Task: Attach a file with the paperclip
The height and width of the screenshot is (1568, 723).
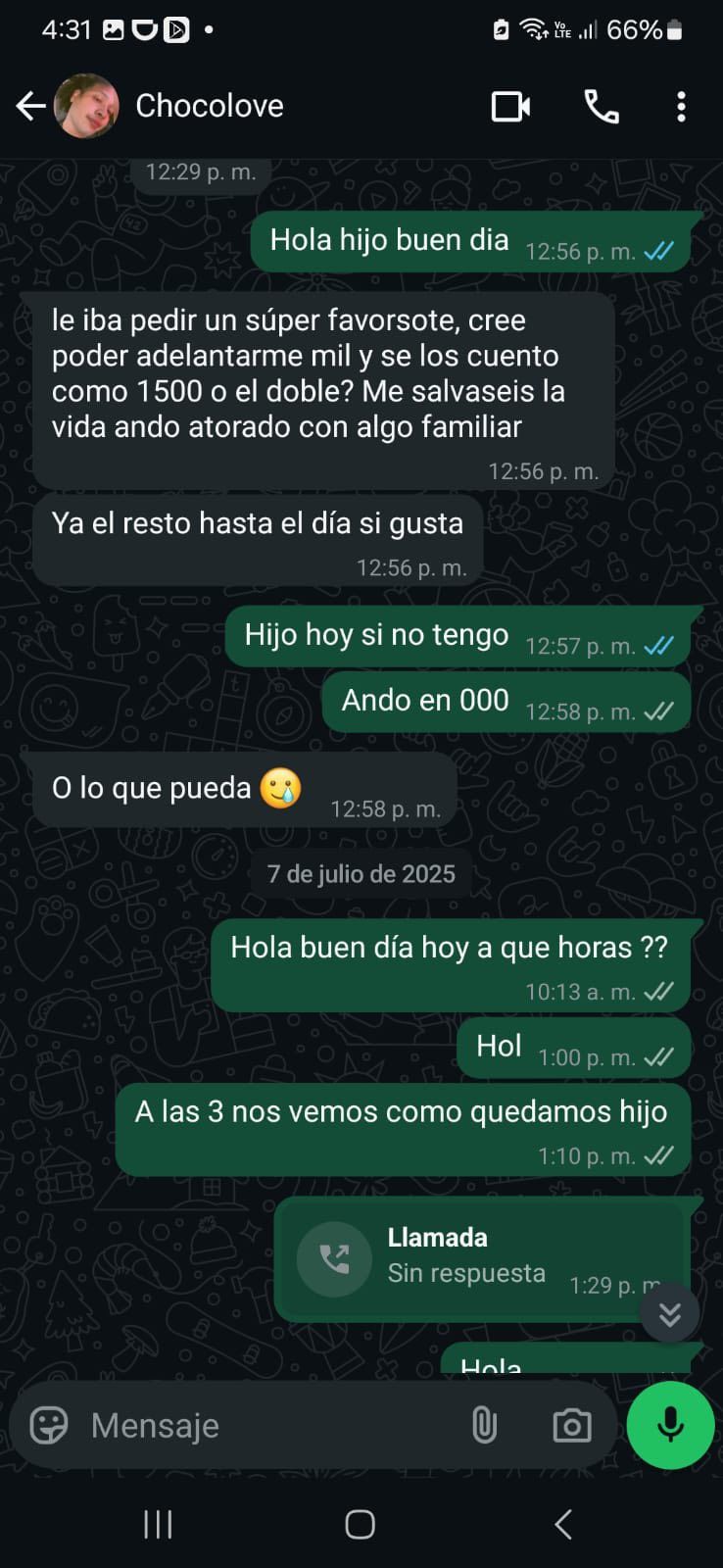Action: click(x=484, y=1425)
